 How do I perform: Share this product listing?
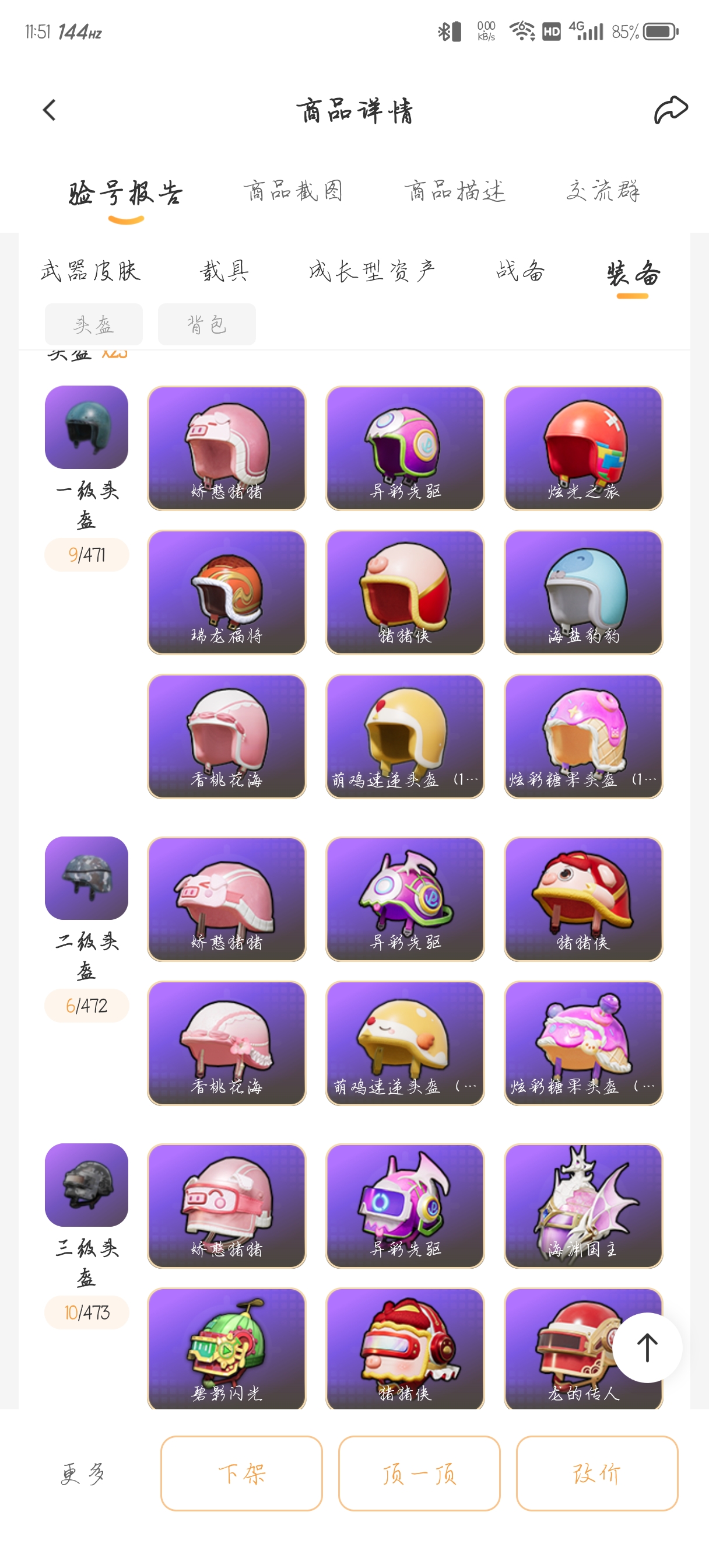pos(670,110)
